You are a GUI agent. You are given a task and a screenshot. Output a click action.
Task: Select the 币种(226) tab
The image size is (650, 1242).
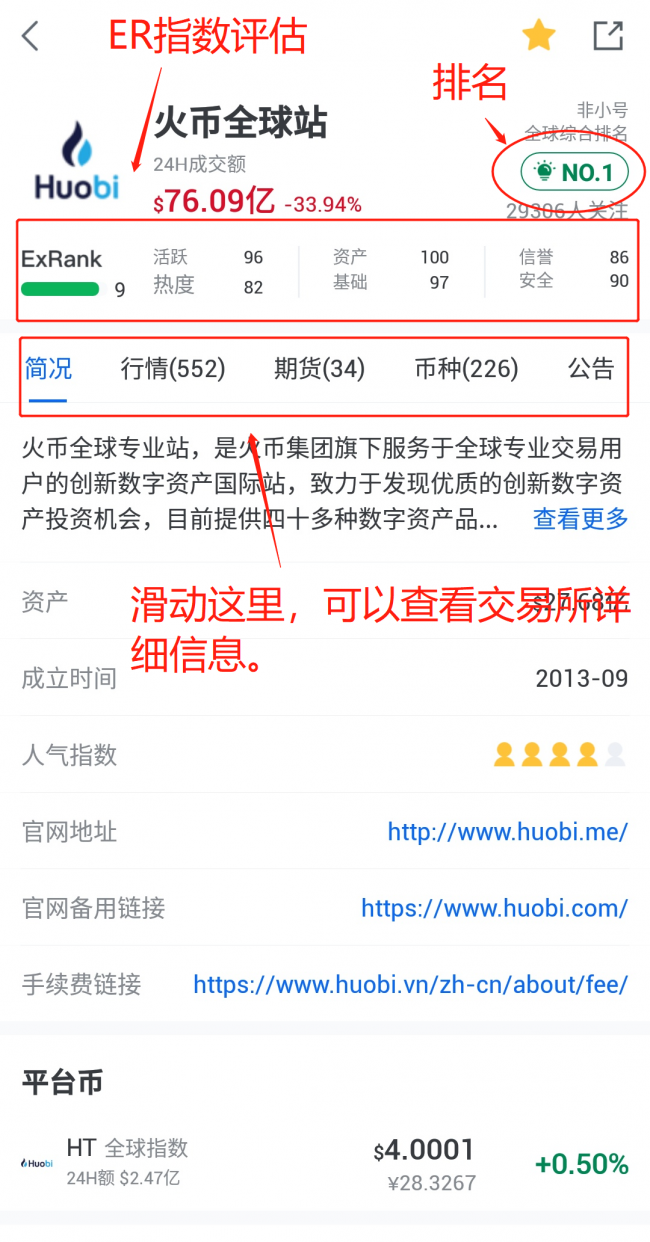(466, 369)
